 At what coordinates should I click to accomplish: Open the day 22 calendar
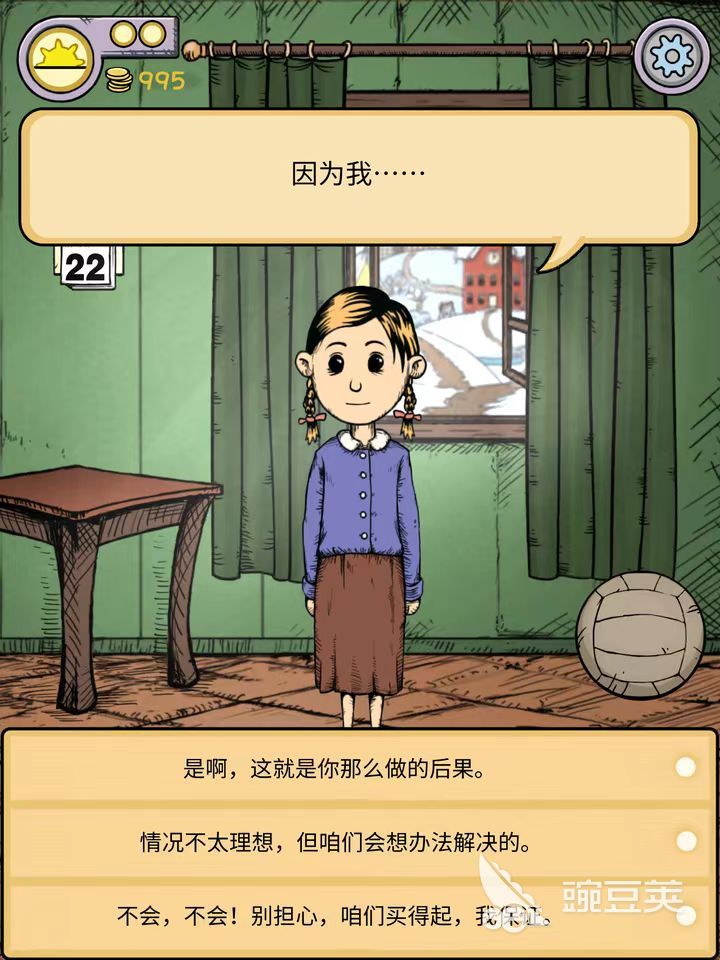coord(87,267)
